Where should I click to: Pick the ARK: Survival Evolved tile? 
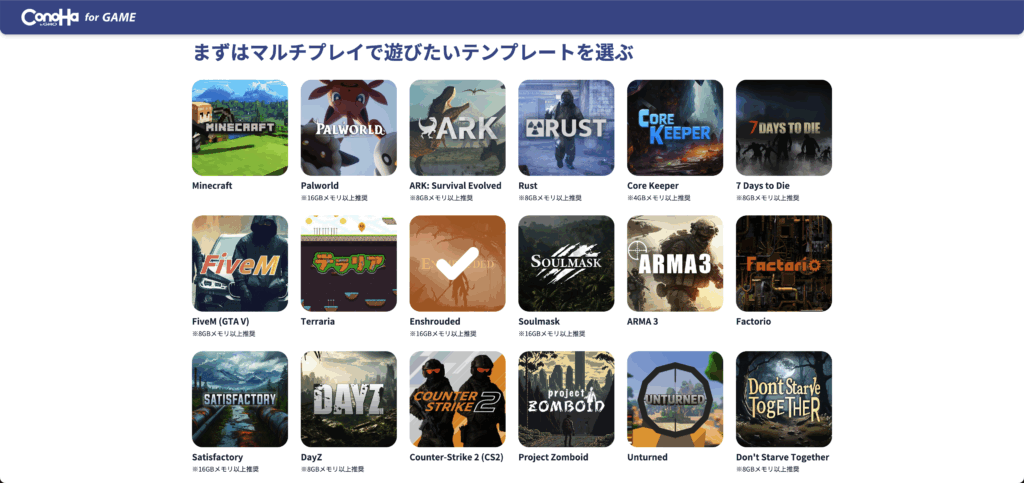tap(457, 128)
